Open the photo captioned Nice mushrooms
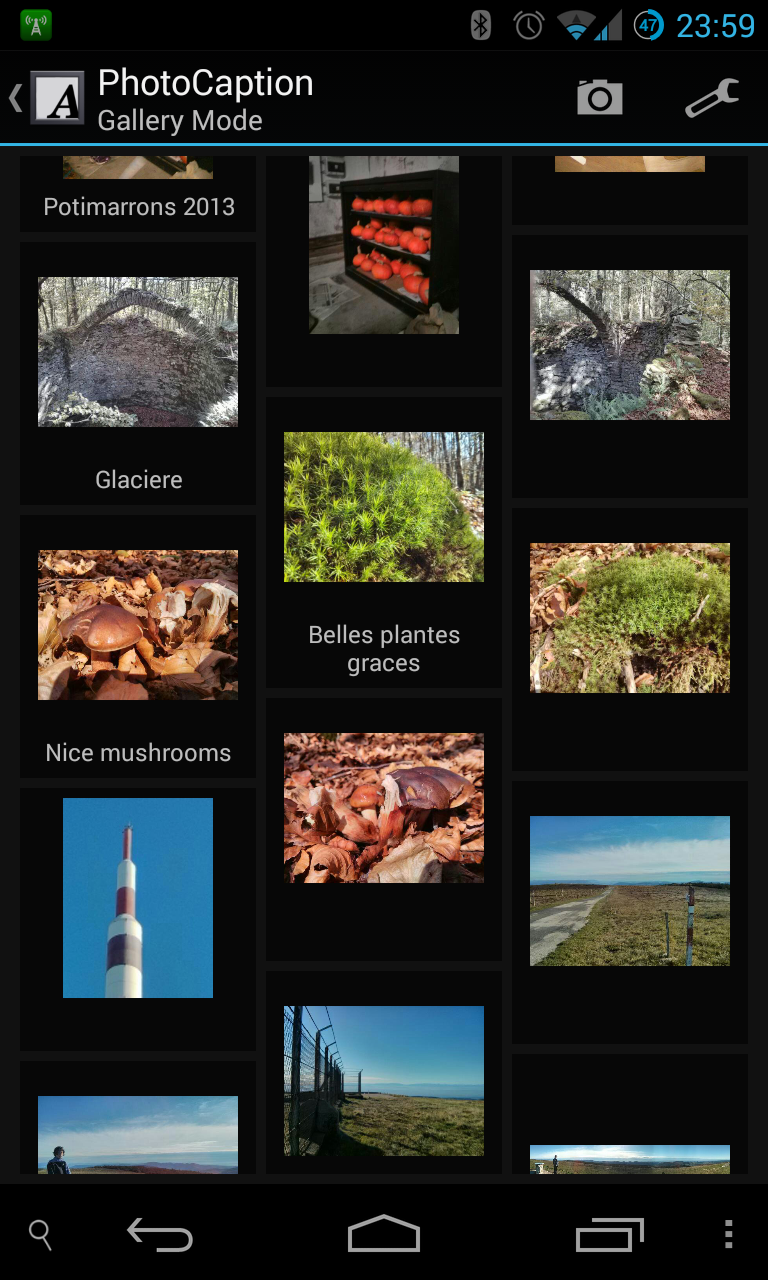Image resolution: width=768 pixels, height=1280 pixels. pos(137,623)
